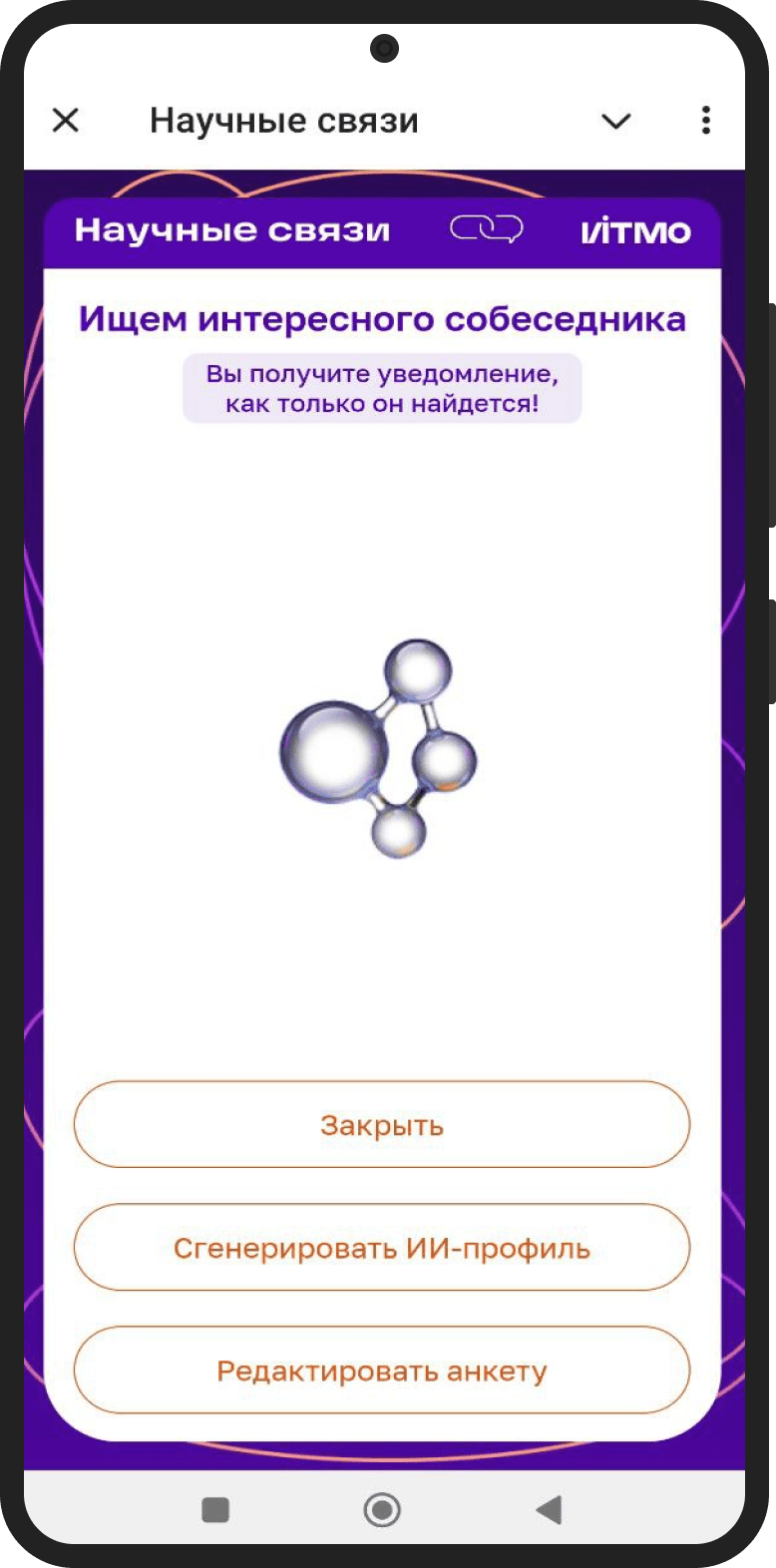
Task: Select Сгенерировать ИИ-профиль
Action: 382,1248
